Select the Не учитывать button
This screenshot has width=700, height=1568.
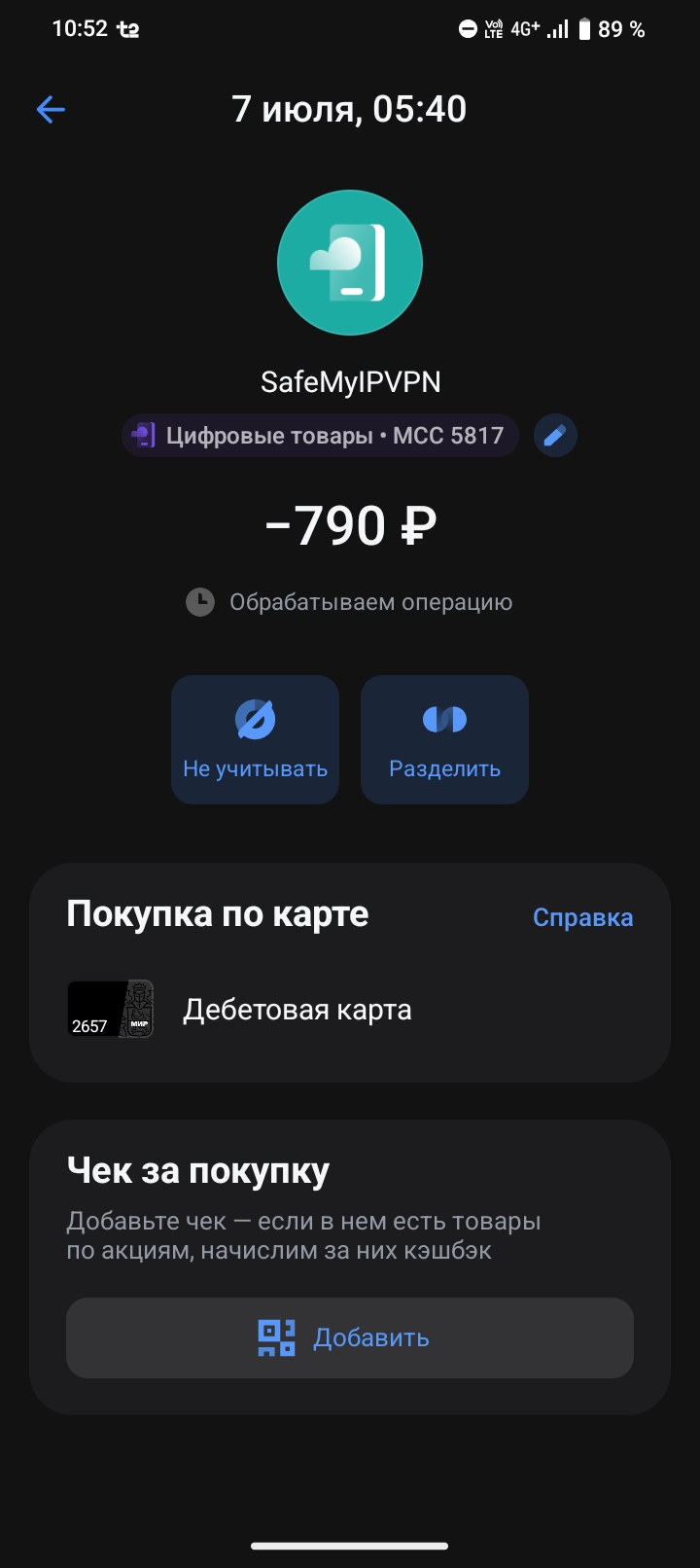[x=255, y=740]
